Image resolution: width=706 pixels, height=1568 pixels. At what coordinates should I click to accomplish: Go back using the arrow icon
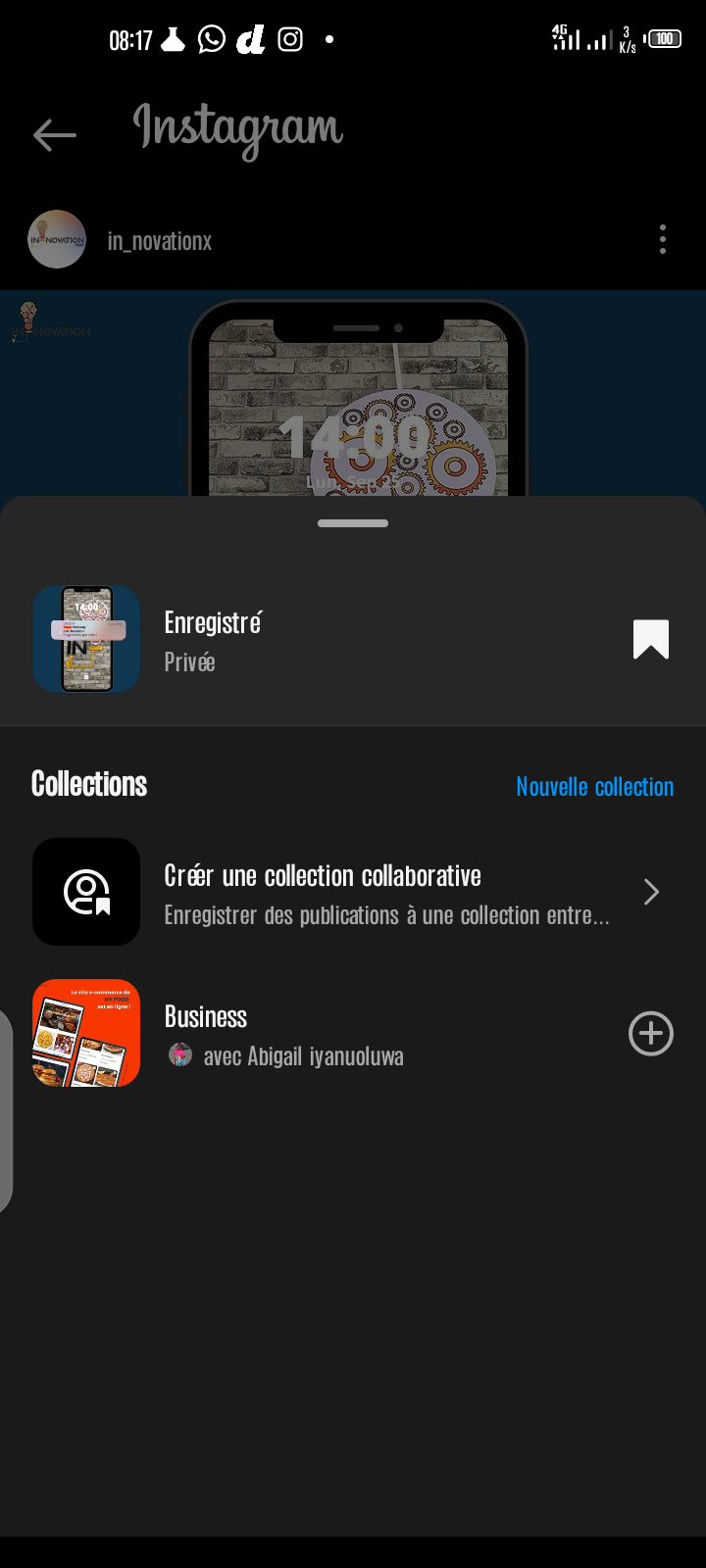click(54, 135)
